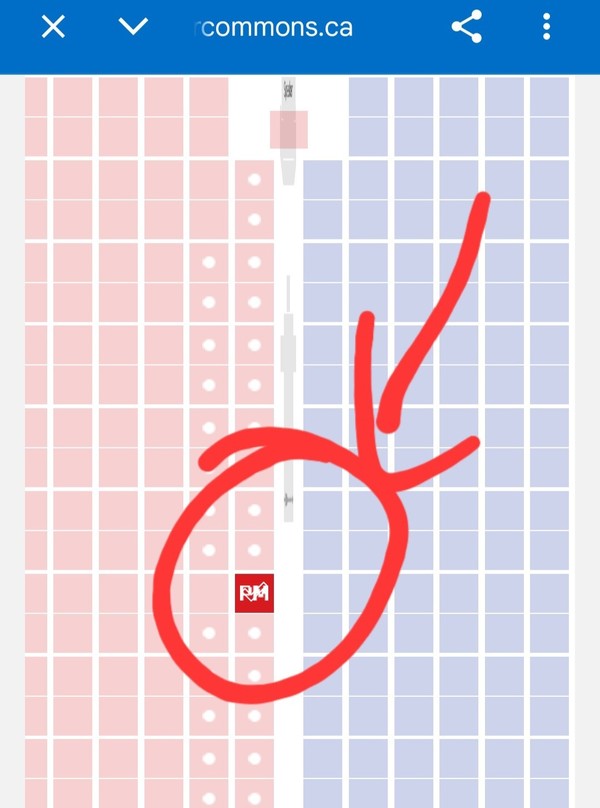Close the browser tab

coord(53,27)
